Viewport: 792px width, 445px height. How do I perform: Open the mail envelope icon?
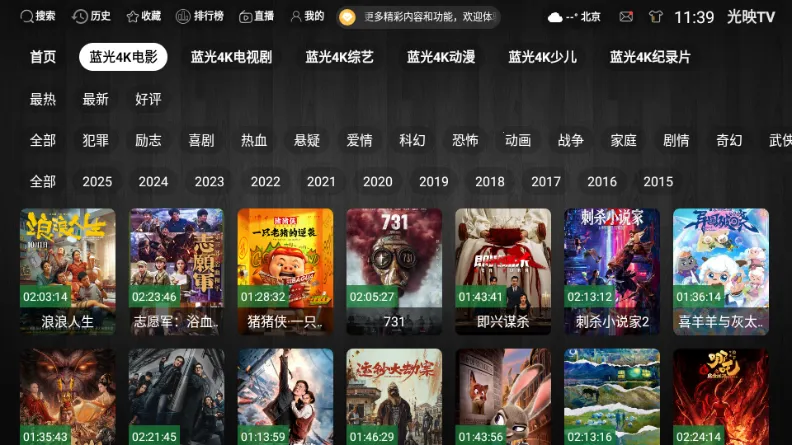626,17
